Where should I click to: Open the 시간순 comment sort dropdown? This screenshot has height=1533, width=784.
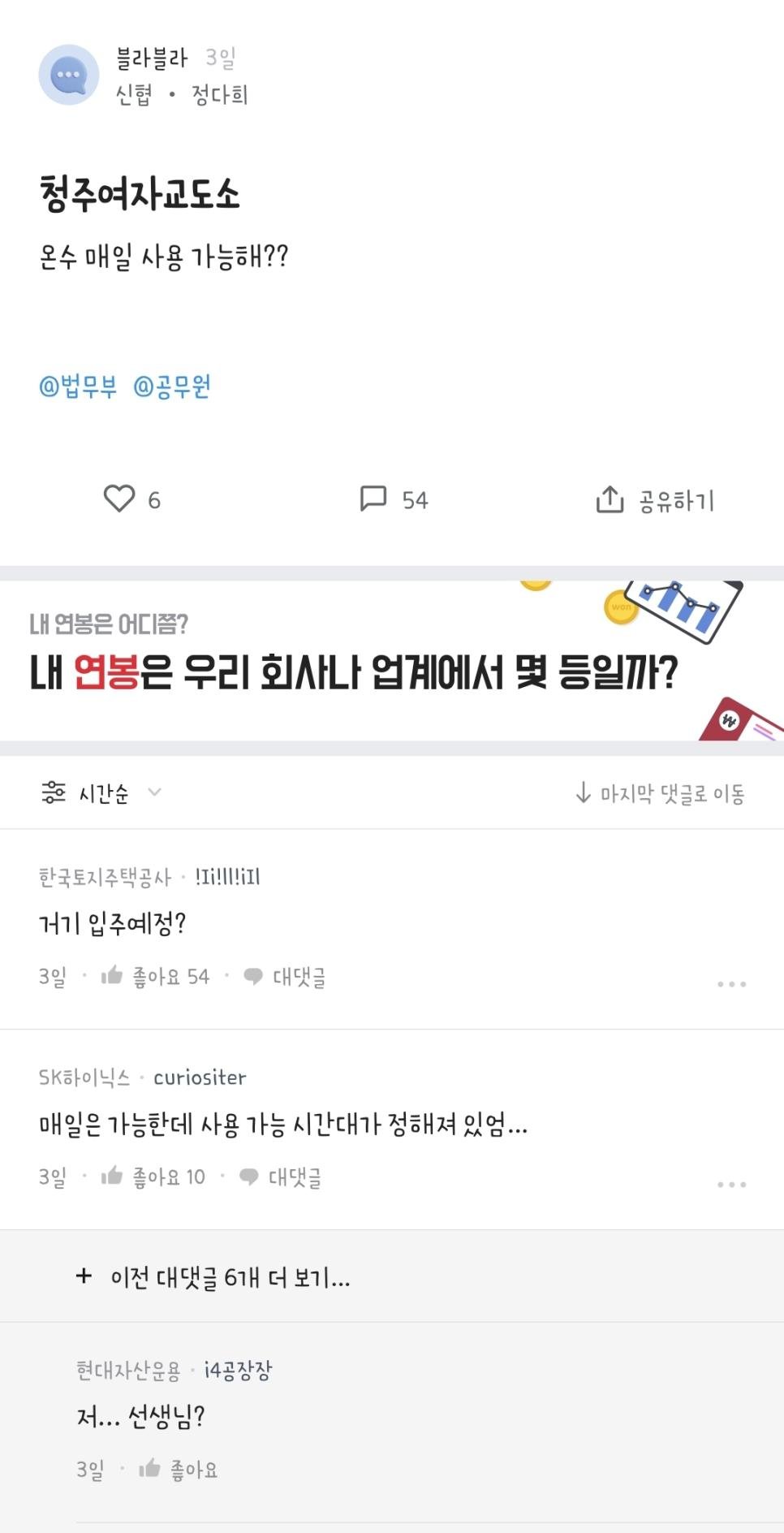tap(101, 792)
